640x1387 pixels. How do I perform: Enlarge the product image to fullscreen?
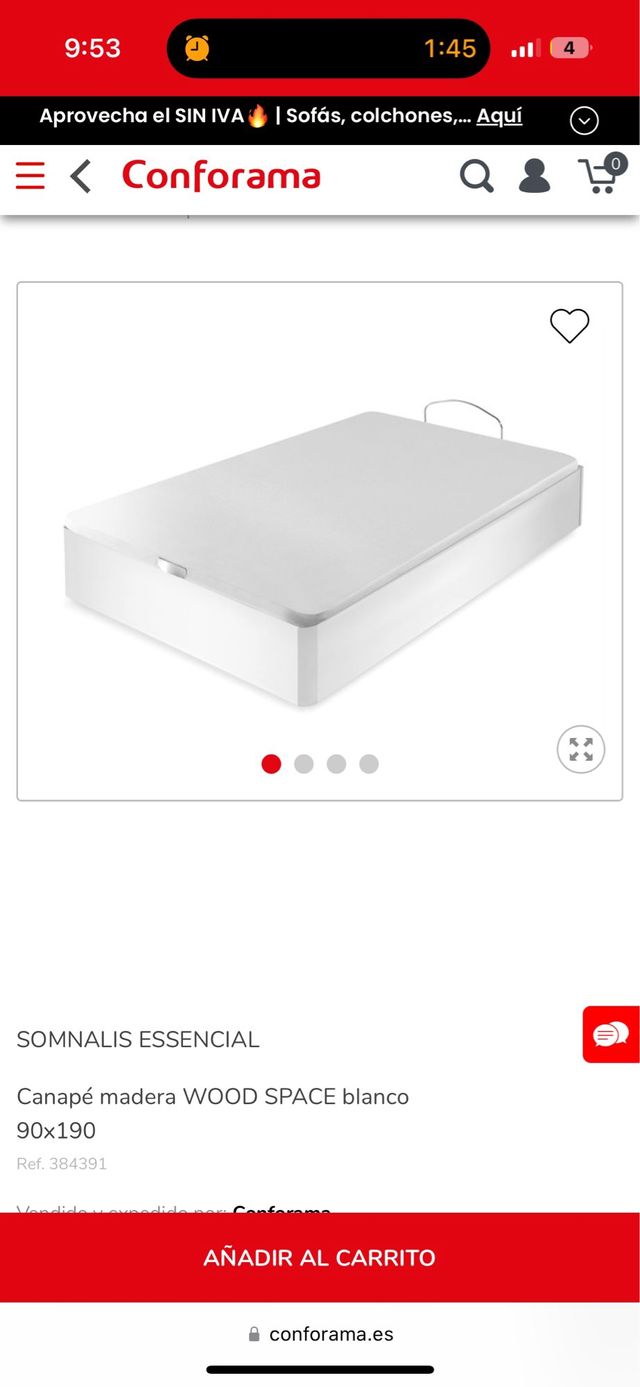(x=581, y=749)
